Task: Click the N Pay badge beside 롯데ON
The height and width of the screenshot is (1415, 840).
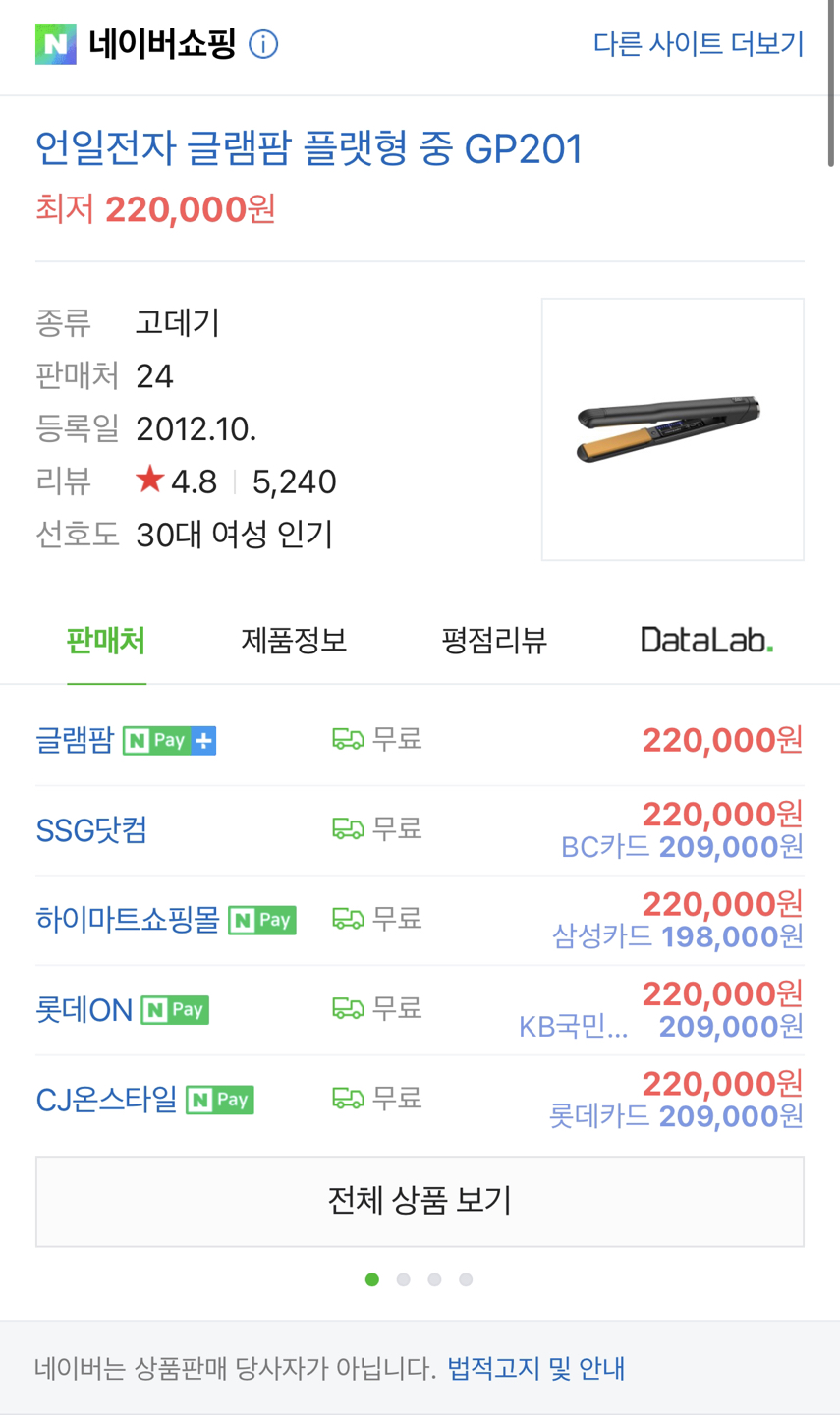Action: [174, 1008]
